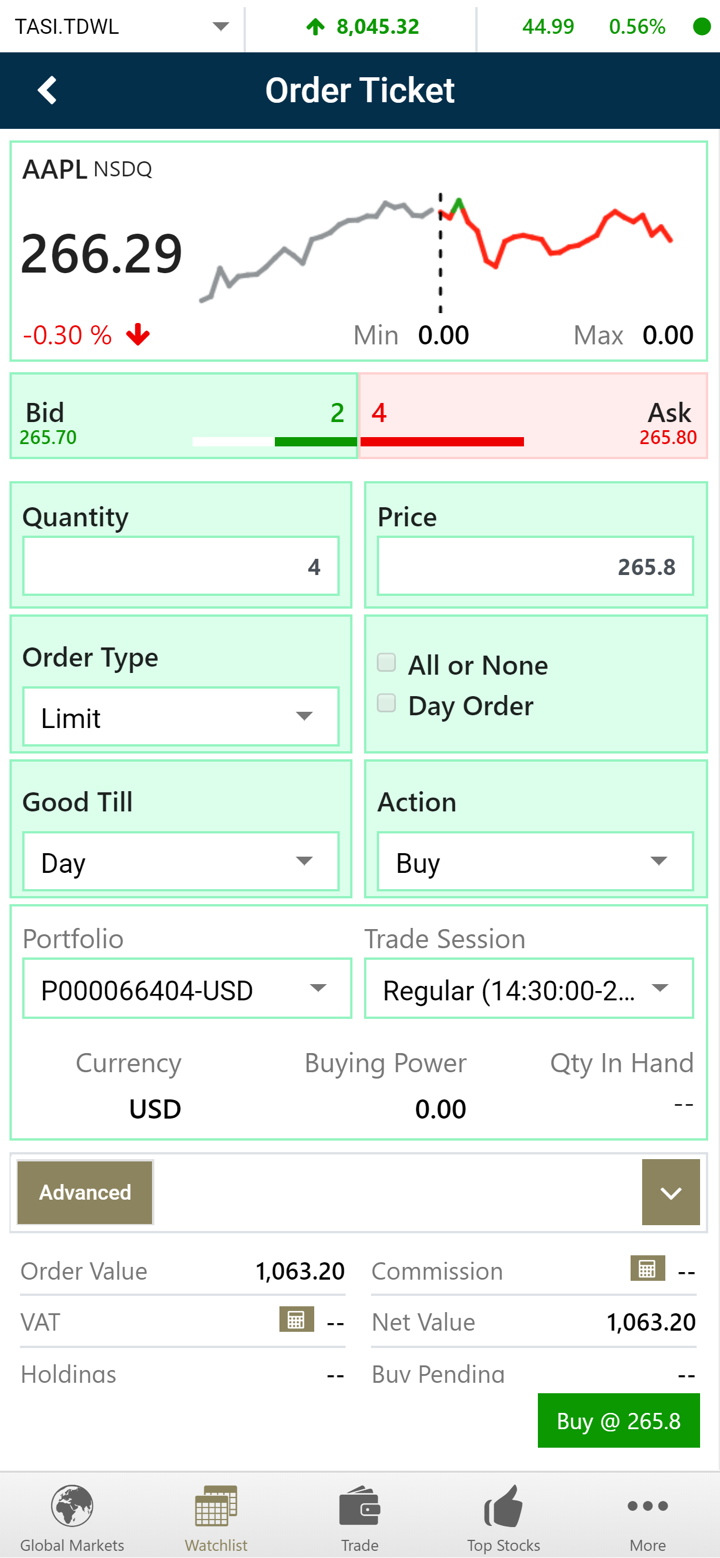Edit the Price field
Viewport: 720px width, 1558px height.
534,567
